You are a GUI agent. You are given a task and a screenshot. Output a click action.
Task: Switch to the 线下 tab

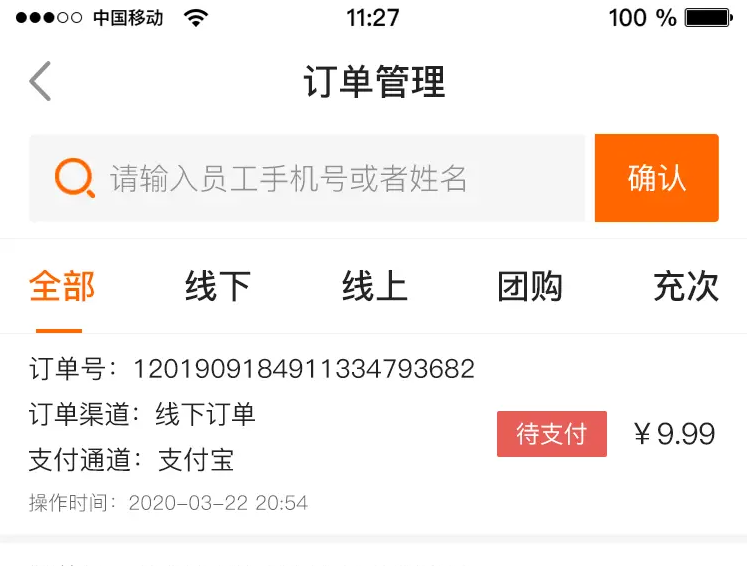pyautogui.click(x=217, y=287)
